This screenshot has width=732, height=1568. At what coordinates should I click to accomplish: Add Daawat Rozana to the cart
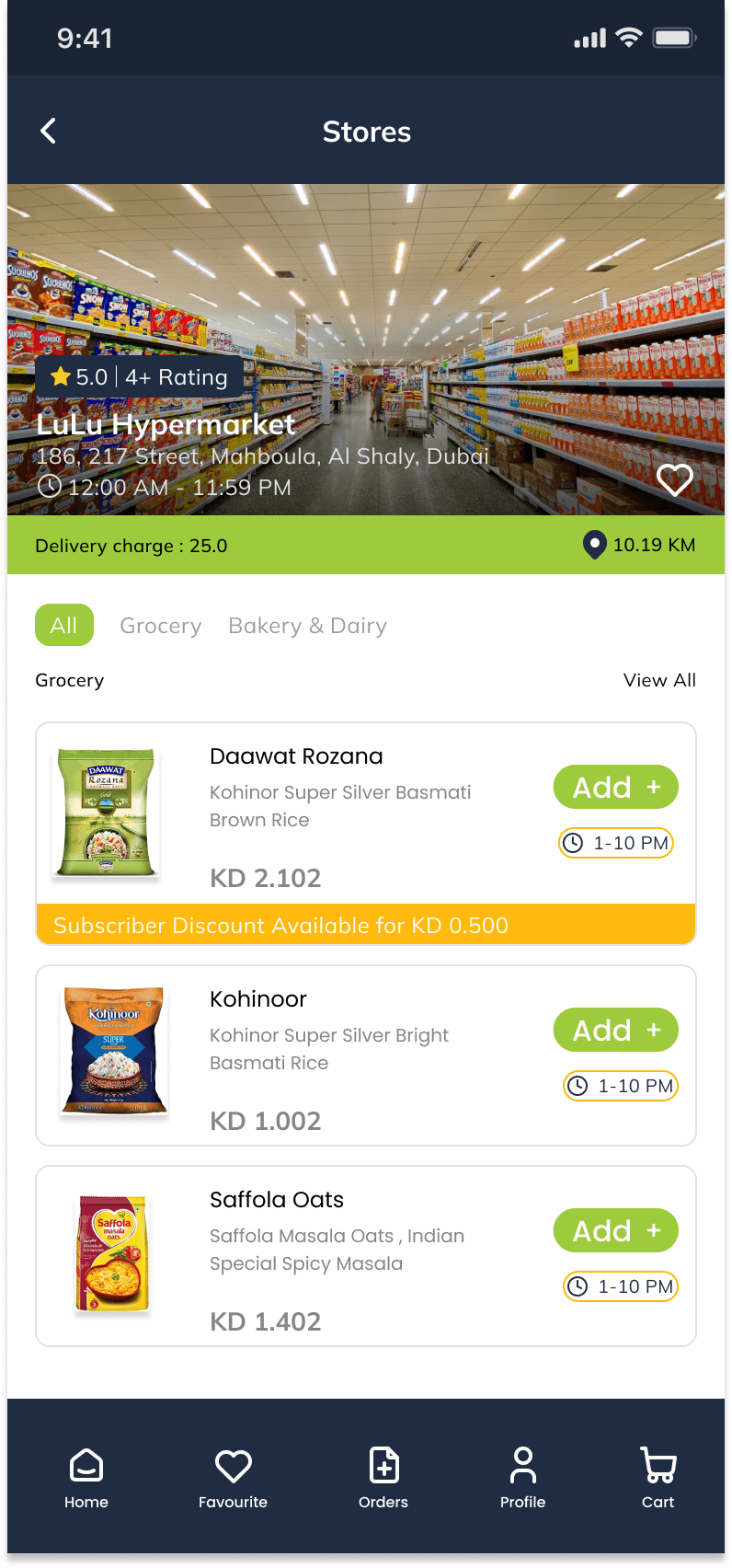coord(615,788)
